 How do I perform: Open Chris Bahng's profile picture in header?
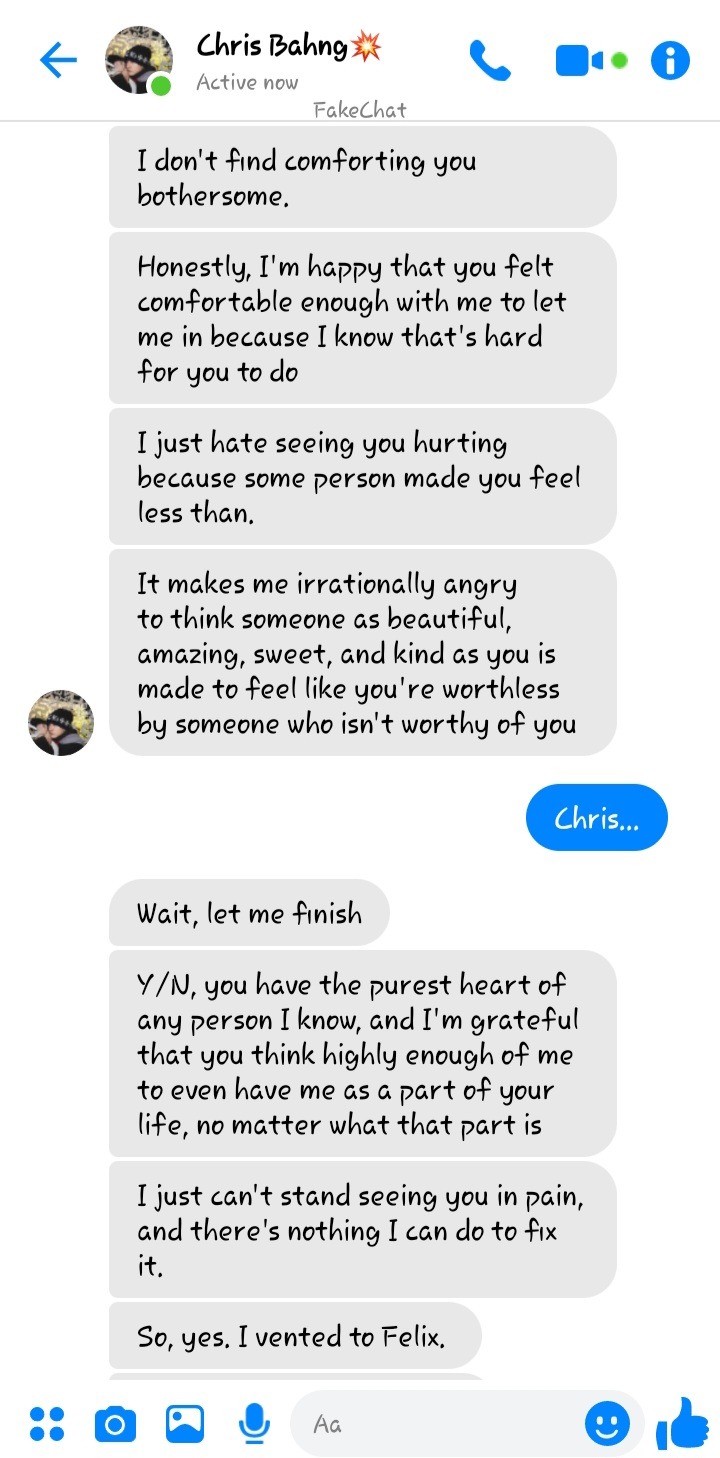click(138, 60)
